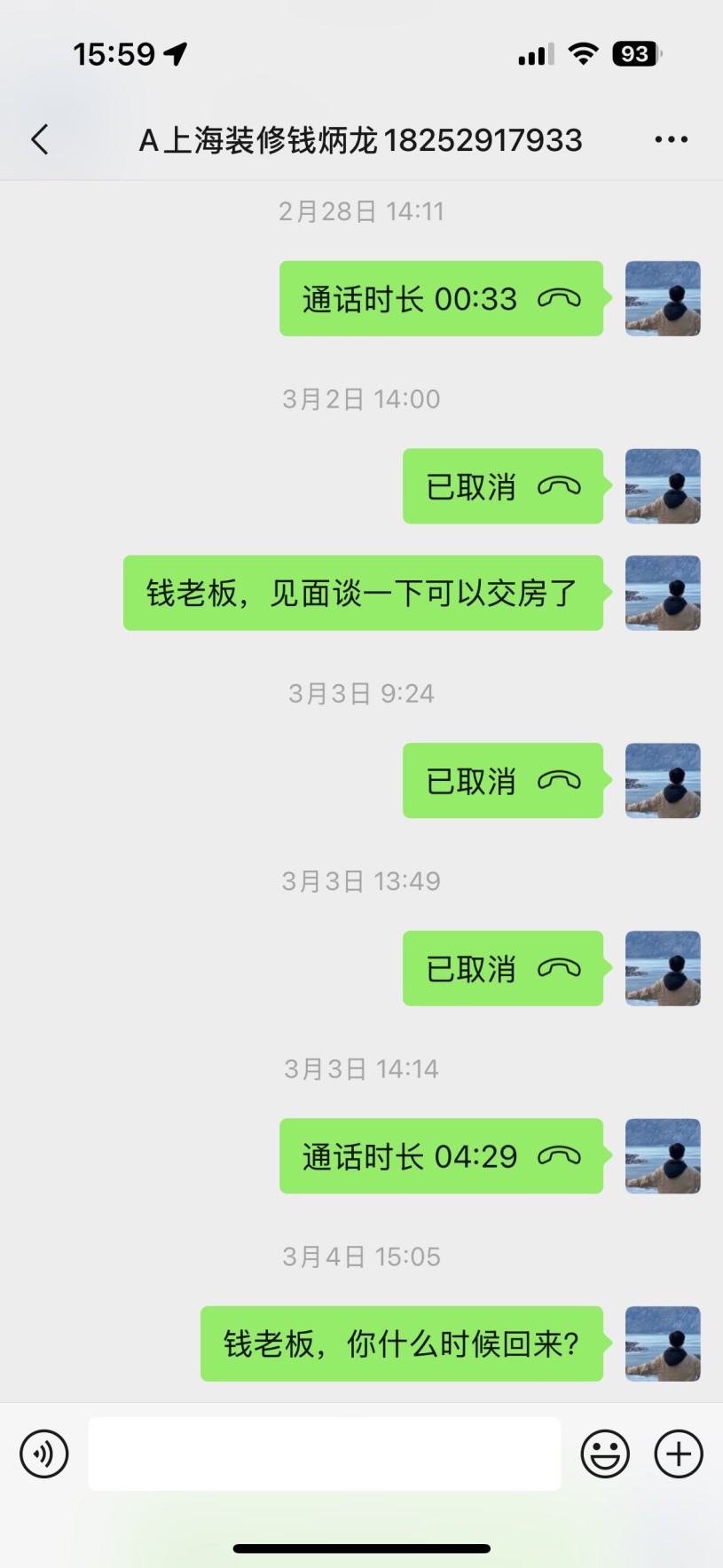
Task: Switch to voice message input
Action: point(44,1454)
